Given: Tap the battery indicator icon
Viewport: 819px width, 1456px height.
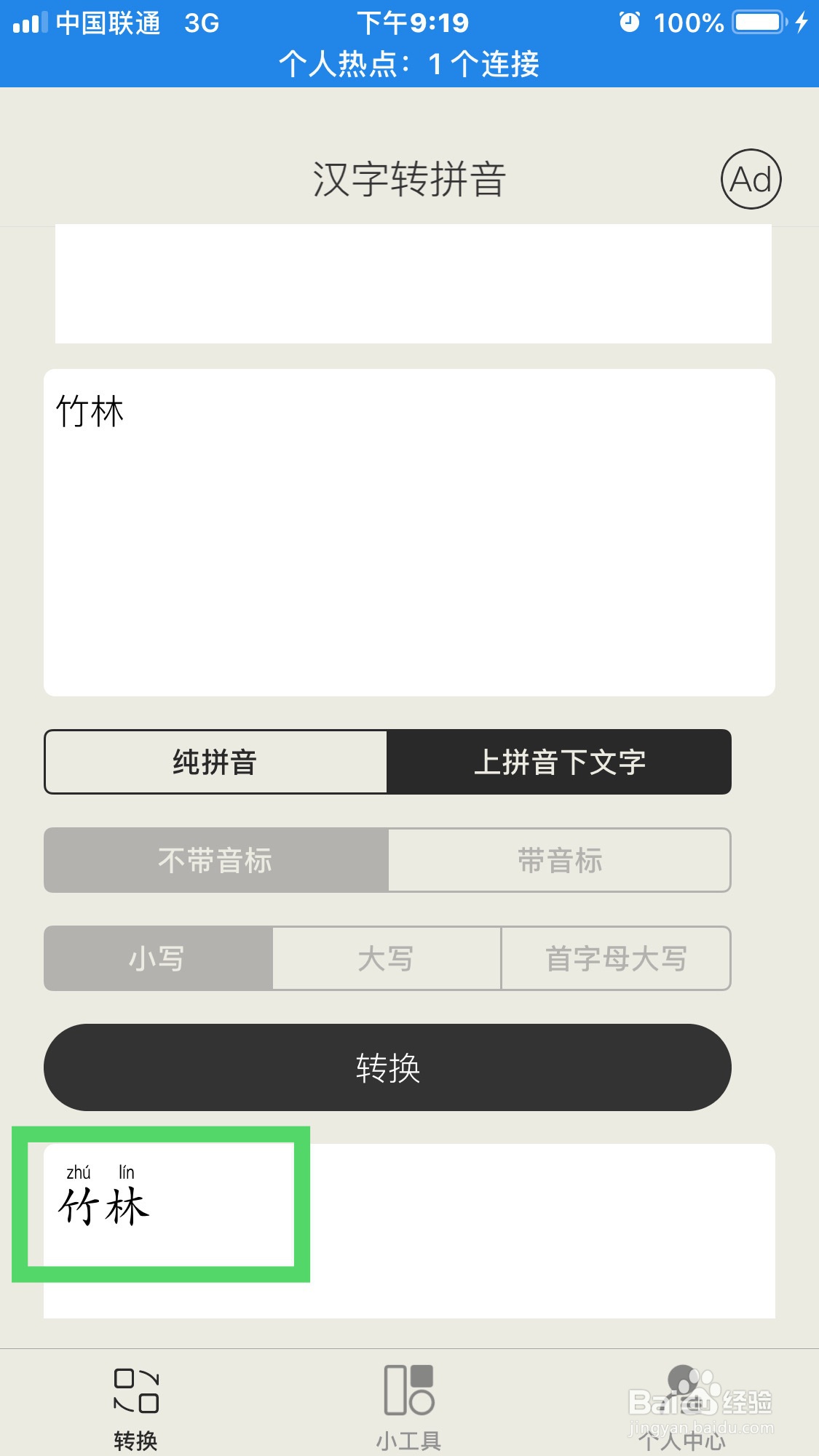Looking at the screenshot, I should point(759,23).
